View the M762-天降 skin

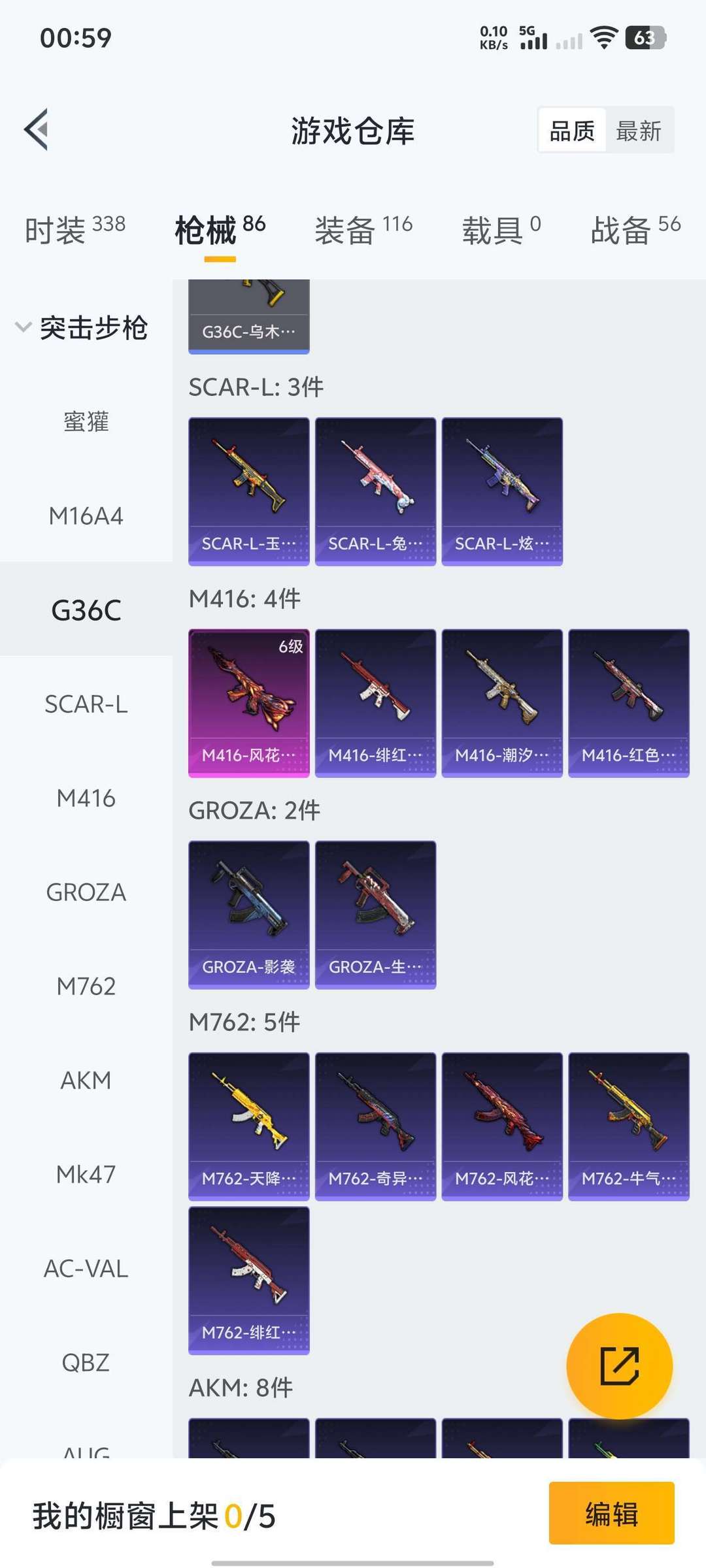248,1126
